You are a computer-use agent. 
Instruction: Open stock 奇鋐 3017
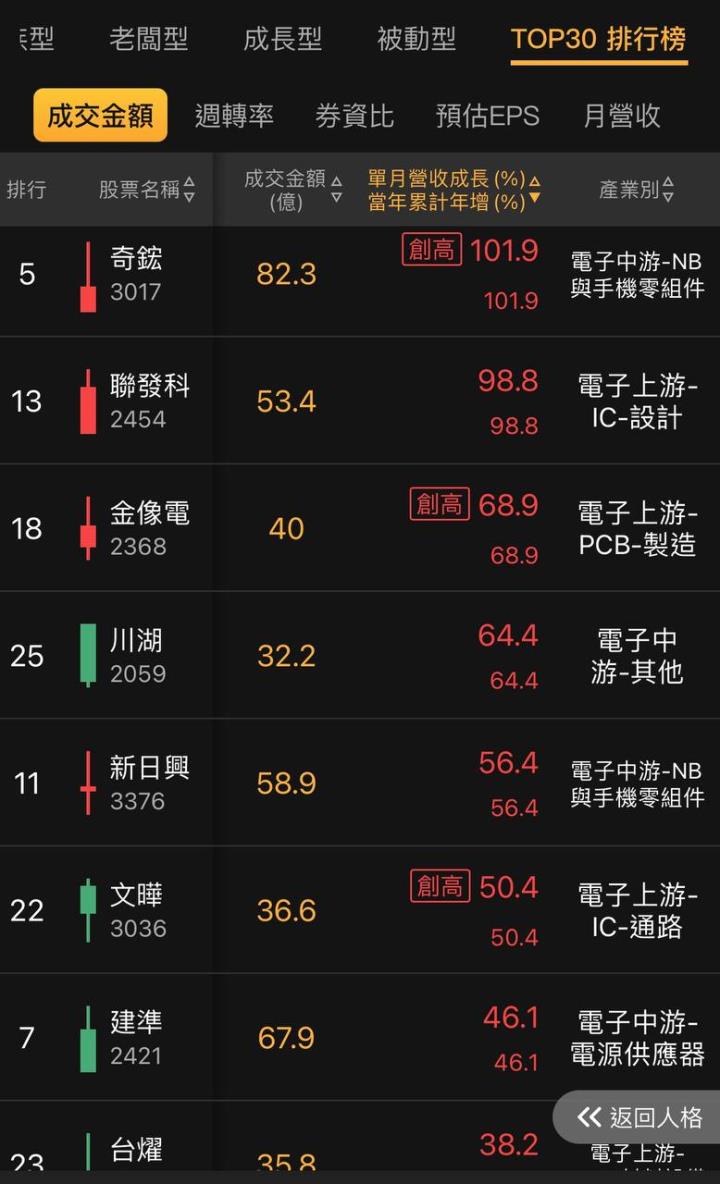(136, 274)
